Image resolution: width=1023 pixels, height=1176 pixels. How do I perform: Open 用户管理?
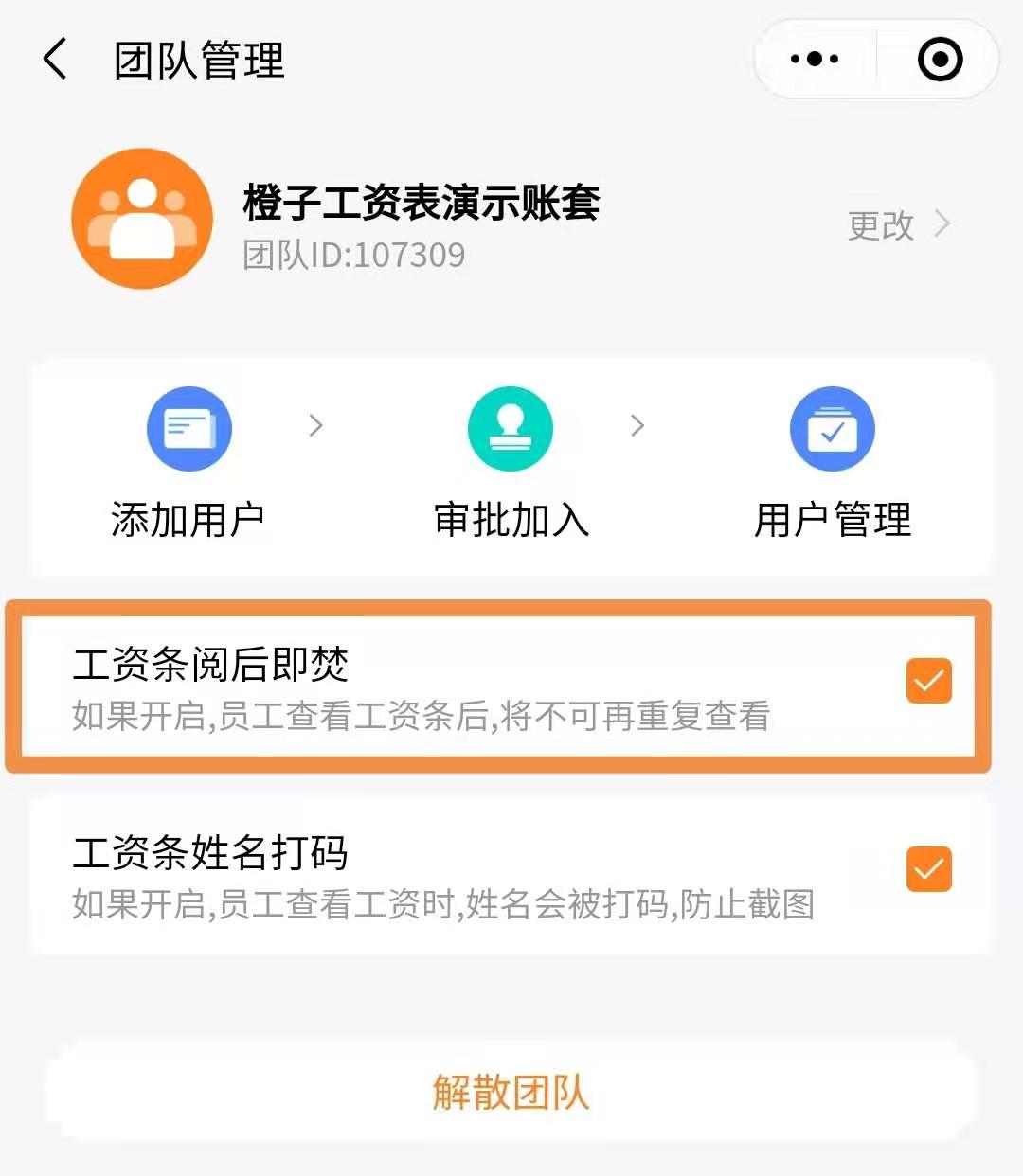click(832, 464)
